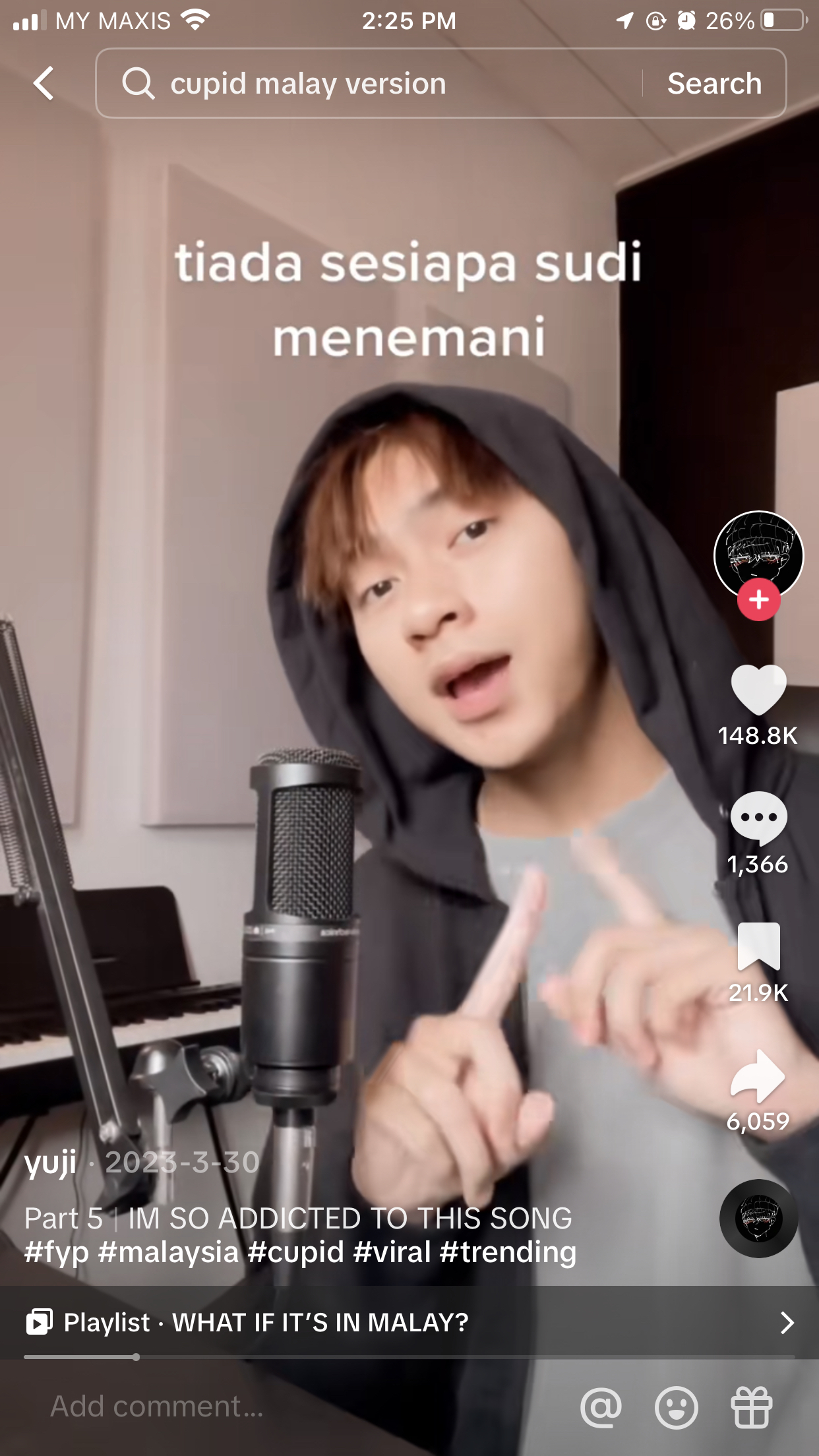
Task: Open the yuji username link
Action: tap(51, 1163)
